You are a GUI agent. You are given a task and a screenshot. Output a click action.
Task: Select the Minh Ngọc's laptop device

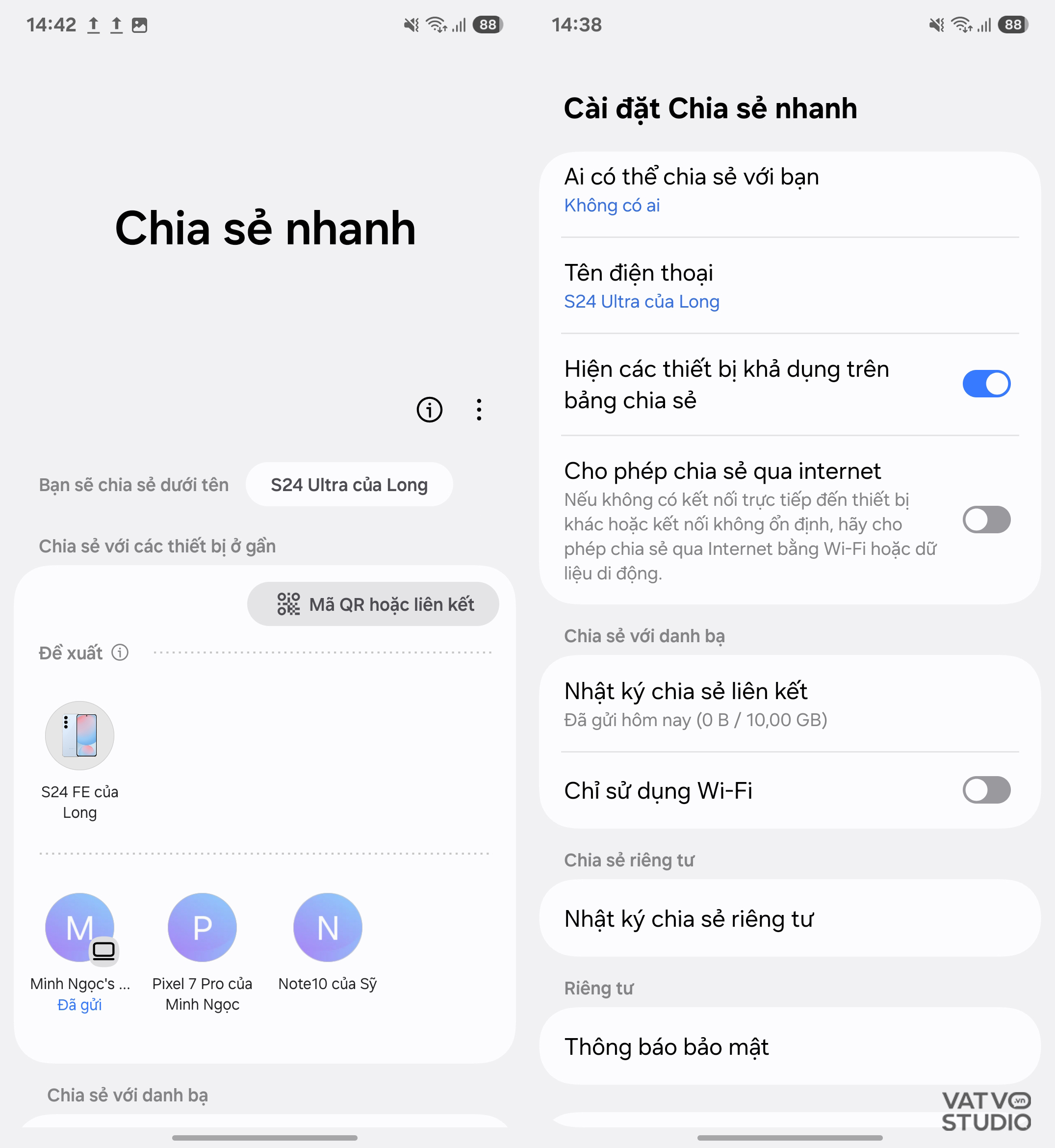point(80,928)
